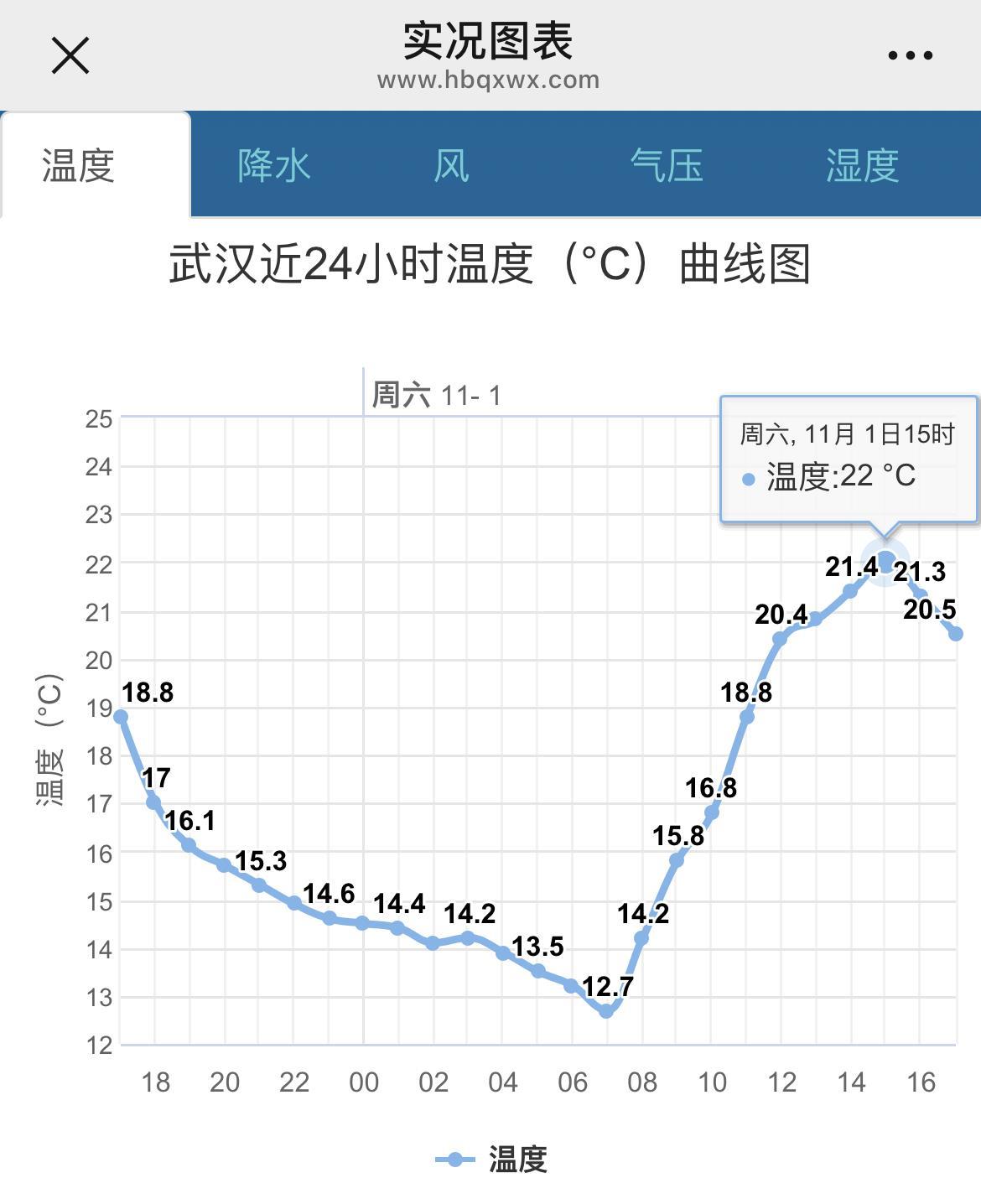Click the 12.7 lowest temperature point

(607, 1013)
